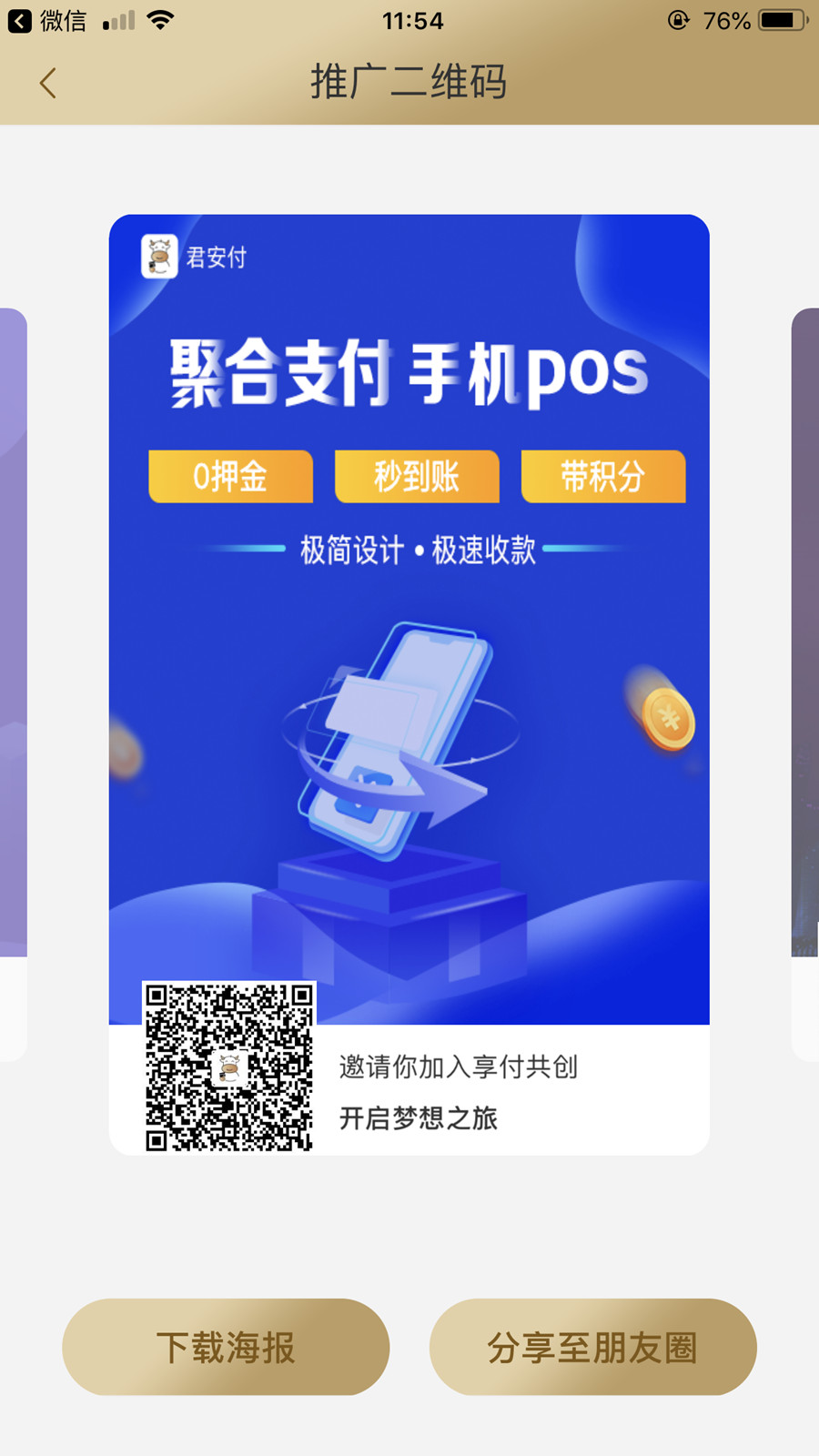Image resolution: width=819 pixels, height=1456 pixels.
Task: Return to 微信 from the status bar
Action: point(45,20)
